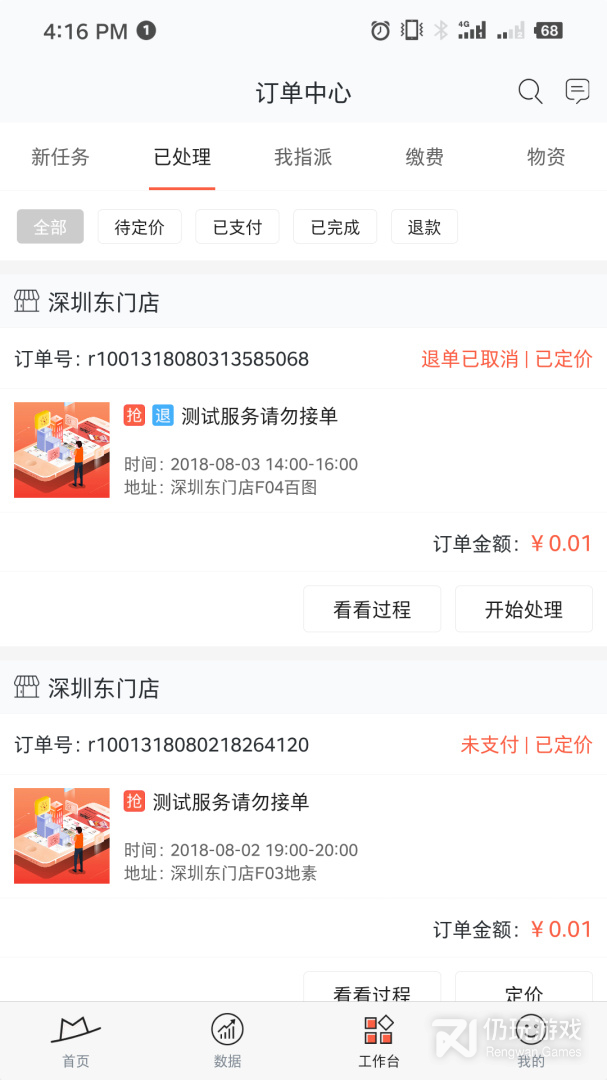The height and width of the screenshot is (1080, 607).
Task: Open the messages icon in header
Action: click(x=577, y=92)
